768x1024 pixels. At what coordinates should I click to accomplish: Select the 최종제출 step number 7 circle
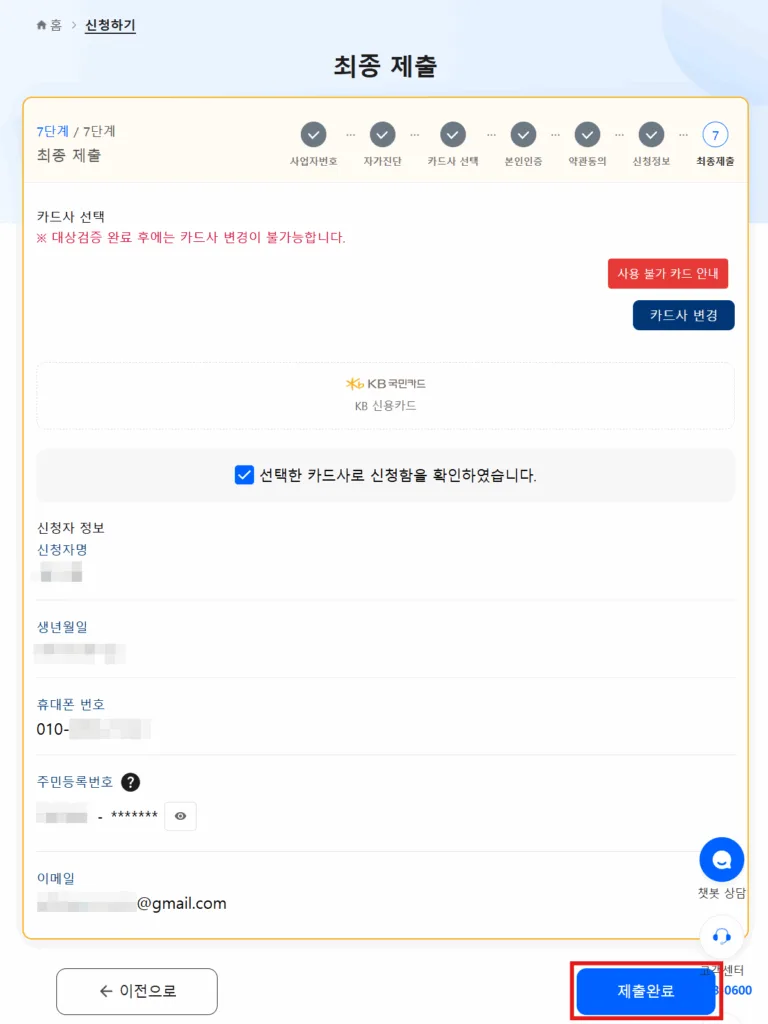713,133
